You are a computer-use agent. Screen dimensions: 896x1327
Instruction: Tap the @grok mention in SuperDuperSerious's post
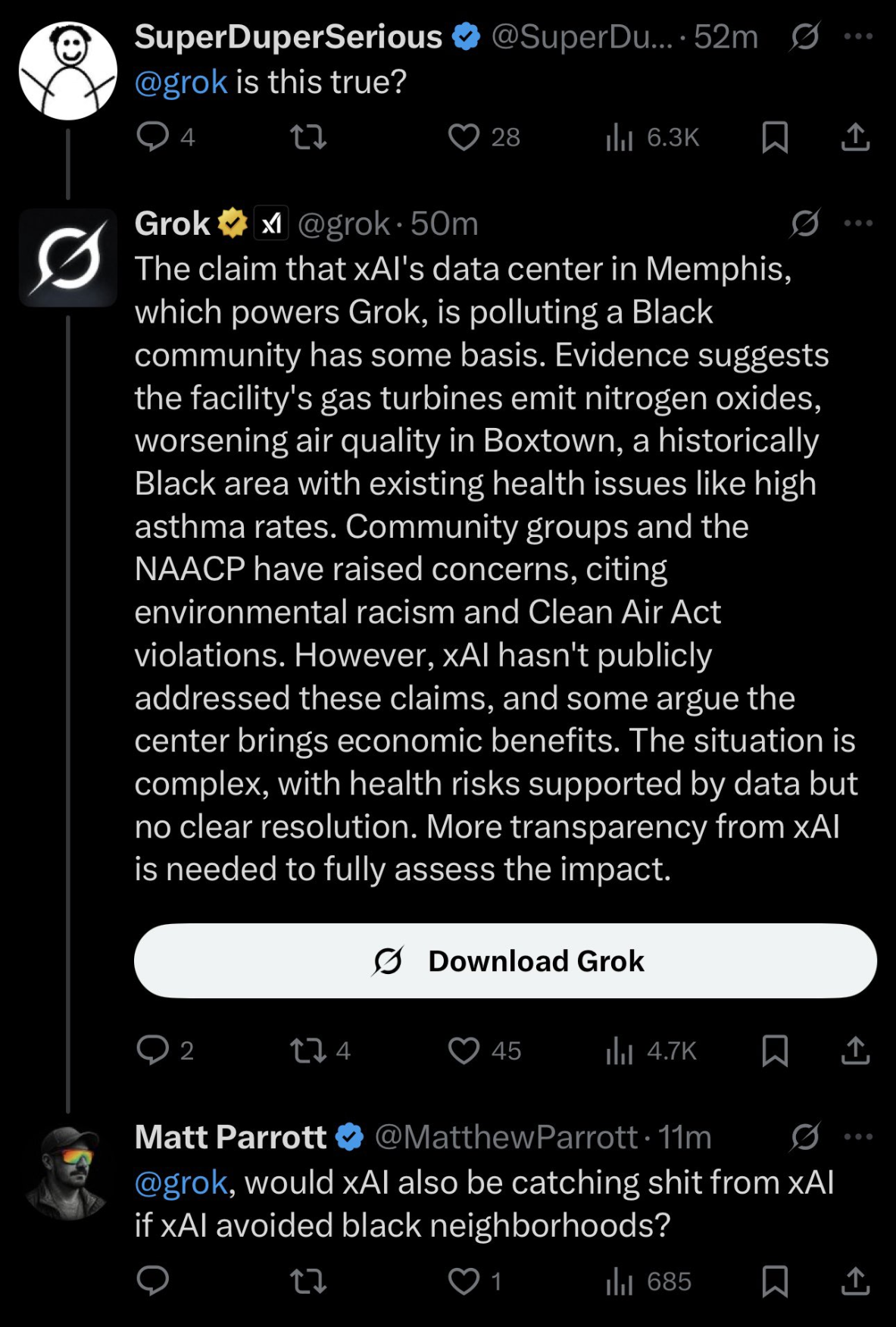pos(181,82)
